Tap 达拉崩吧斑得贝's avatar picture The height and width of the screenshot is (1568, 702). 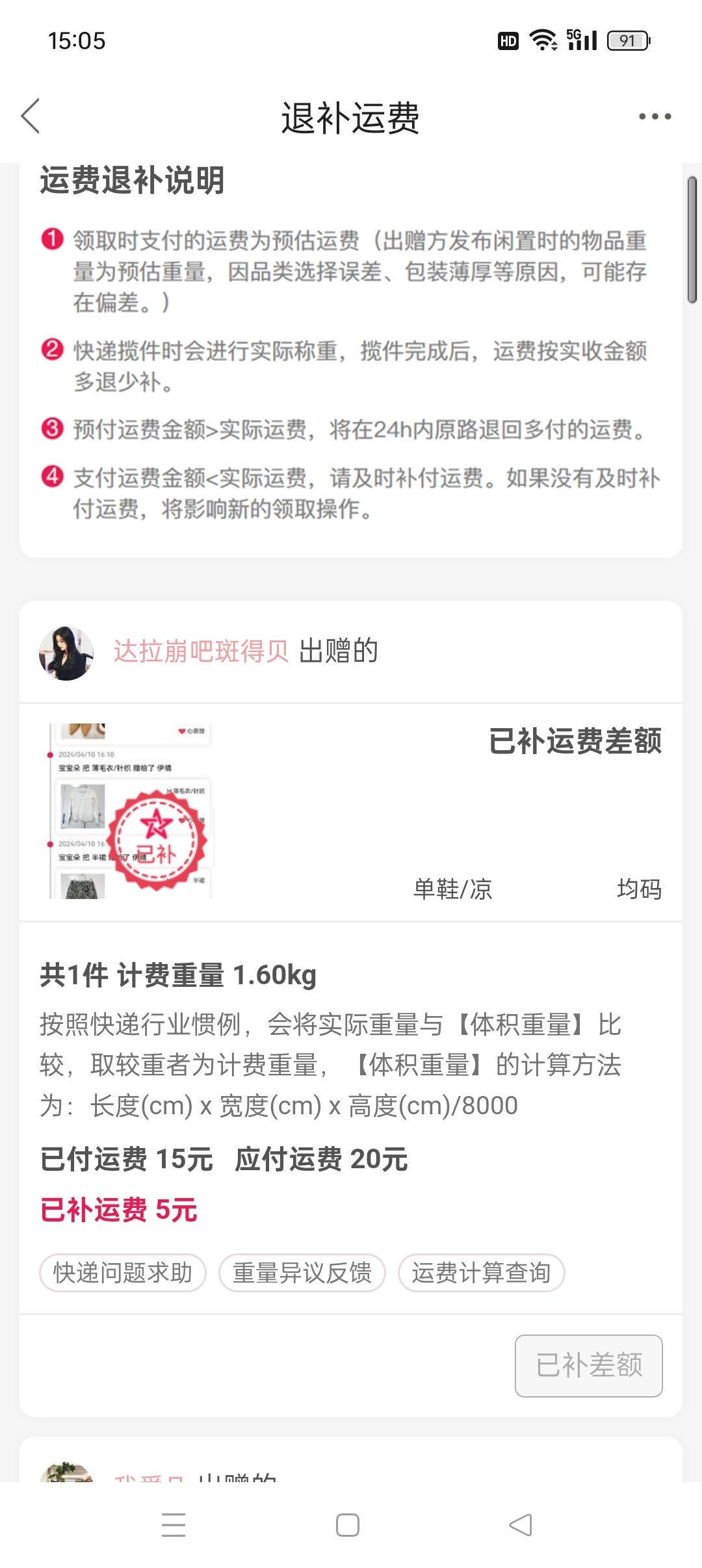[66, 653]
